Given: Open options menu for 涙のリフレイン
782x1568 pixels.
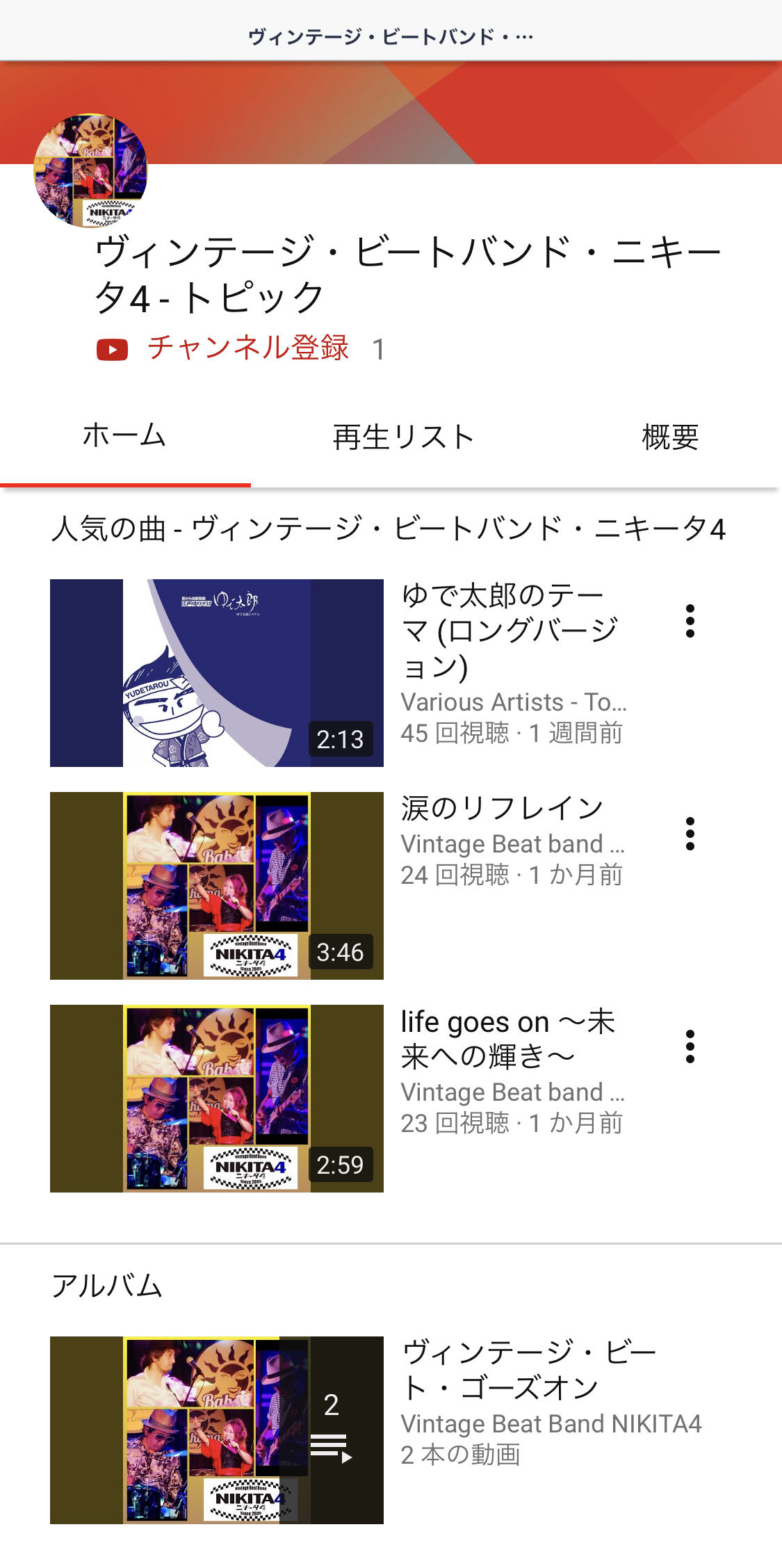Looking at the screenshot, I should [x=690, y=834].
